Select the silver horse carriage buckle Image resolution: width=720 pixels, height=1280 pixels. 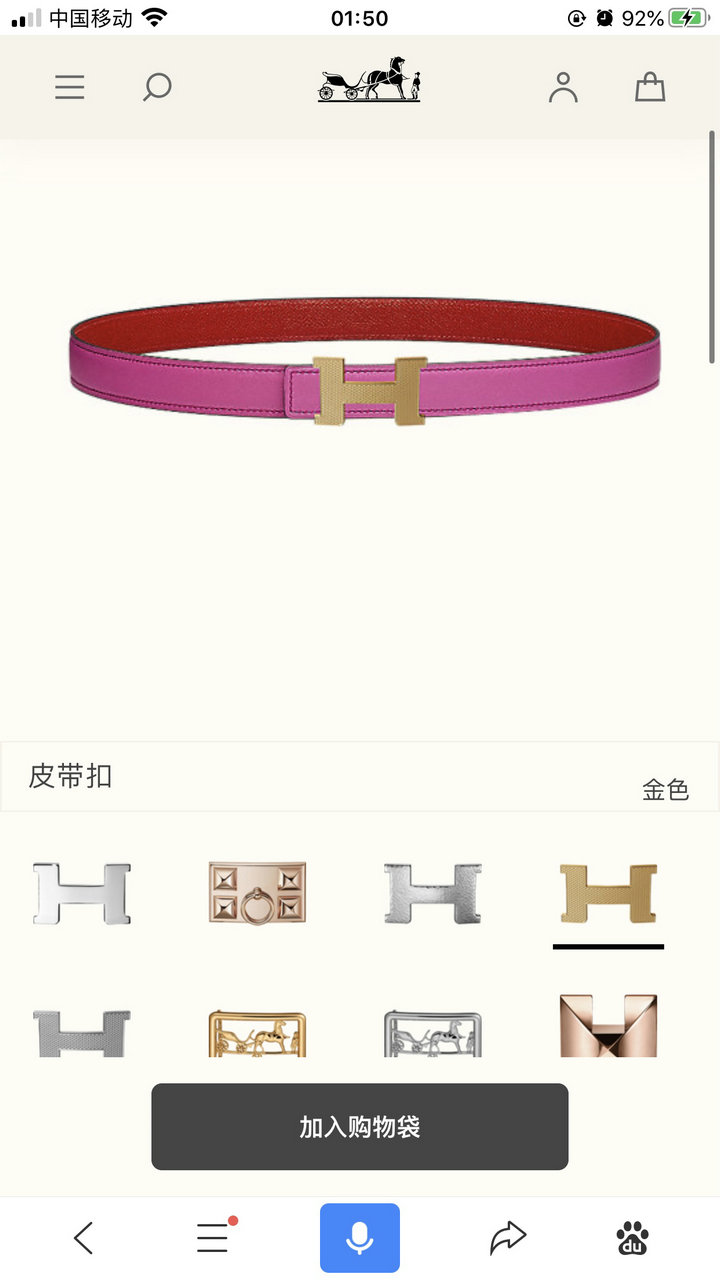tap(433, 1033)
